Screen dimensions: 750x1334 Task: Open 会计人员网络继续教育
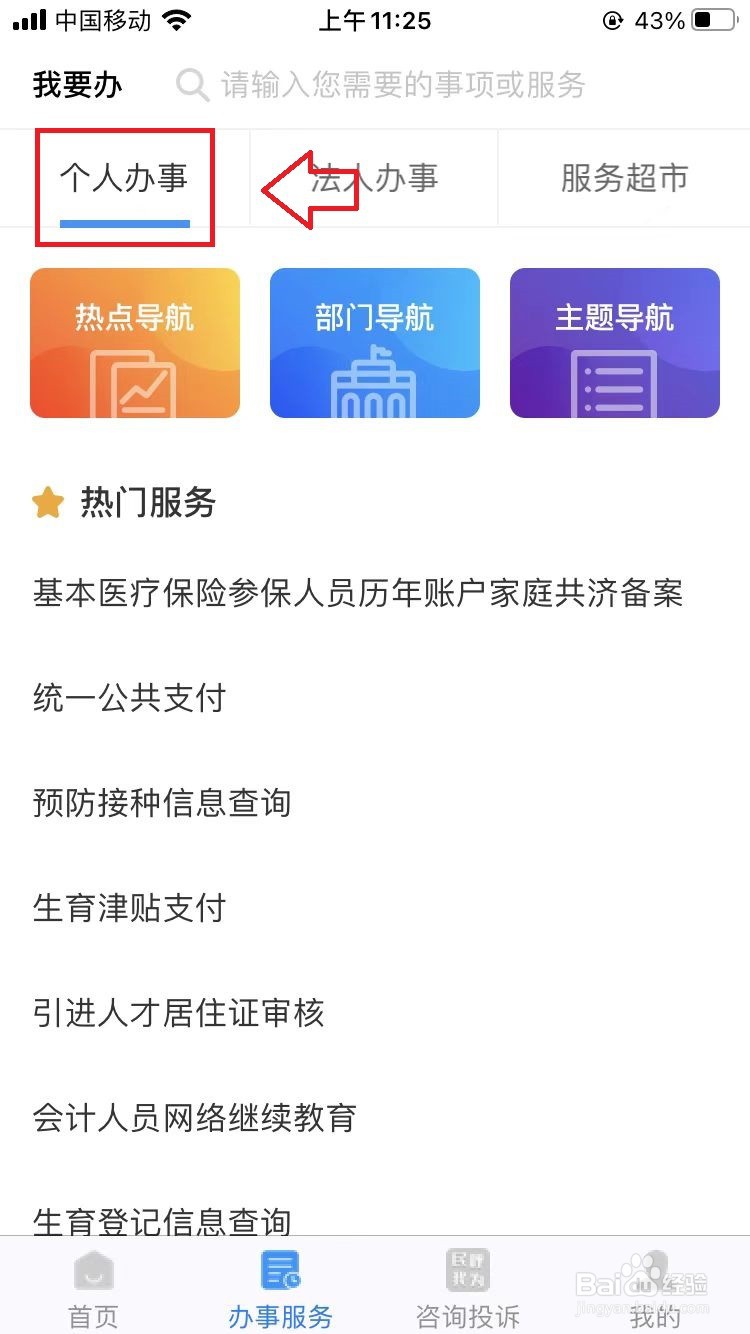(x=195, y=1118)
